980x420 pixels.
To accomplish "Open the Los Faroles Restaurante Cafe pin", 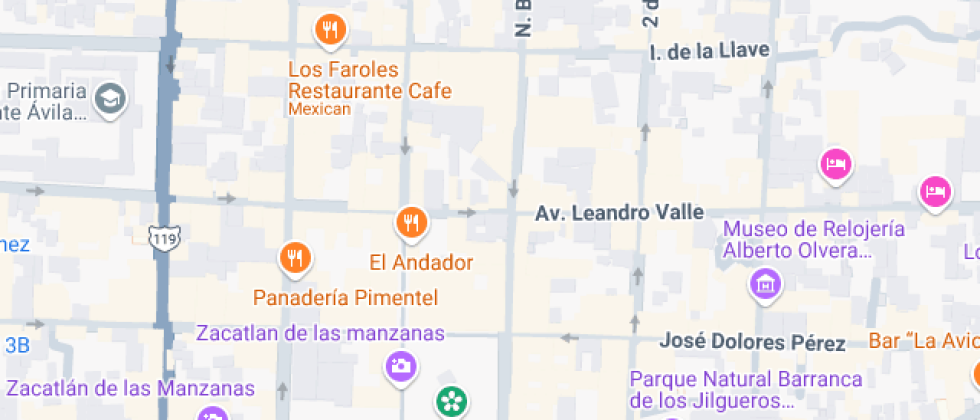I will [330, 31].
